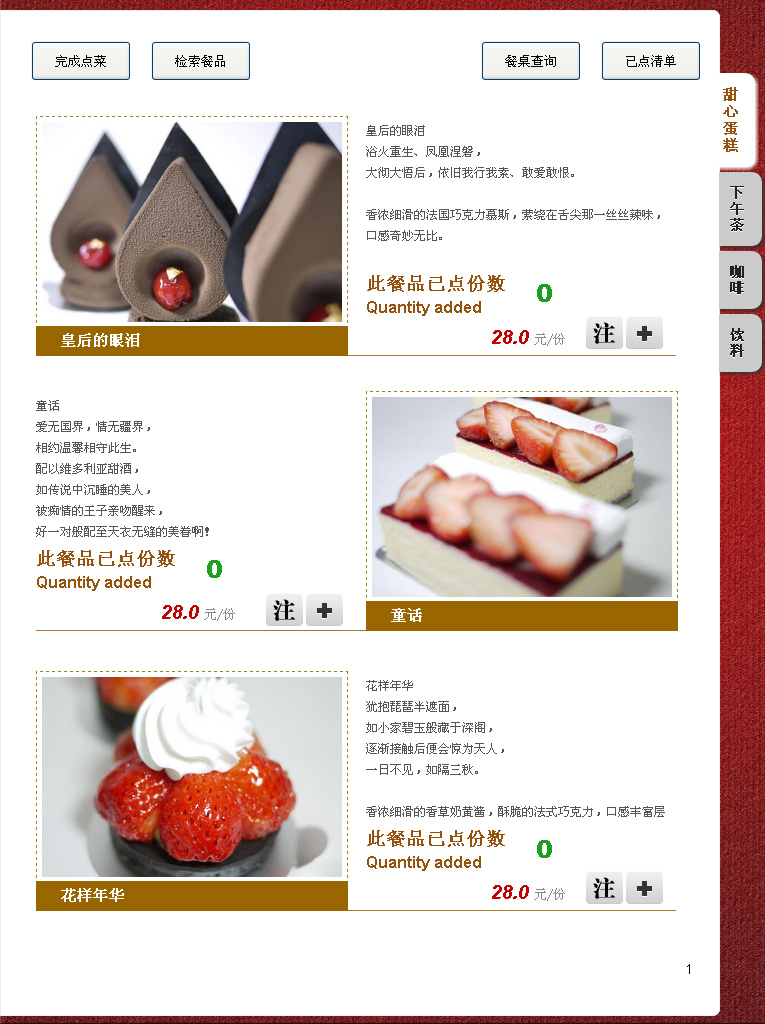This screenshot has height=1024, width=765.
Task: Add one 童话 with plus button
Action: coord(324,609)
